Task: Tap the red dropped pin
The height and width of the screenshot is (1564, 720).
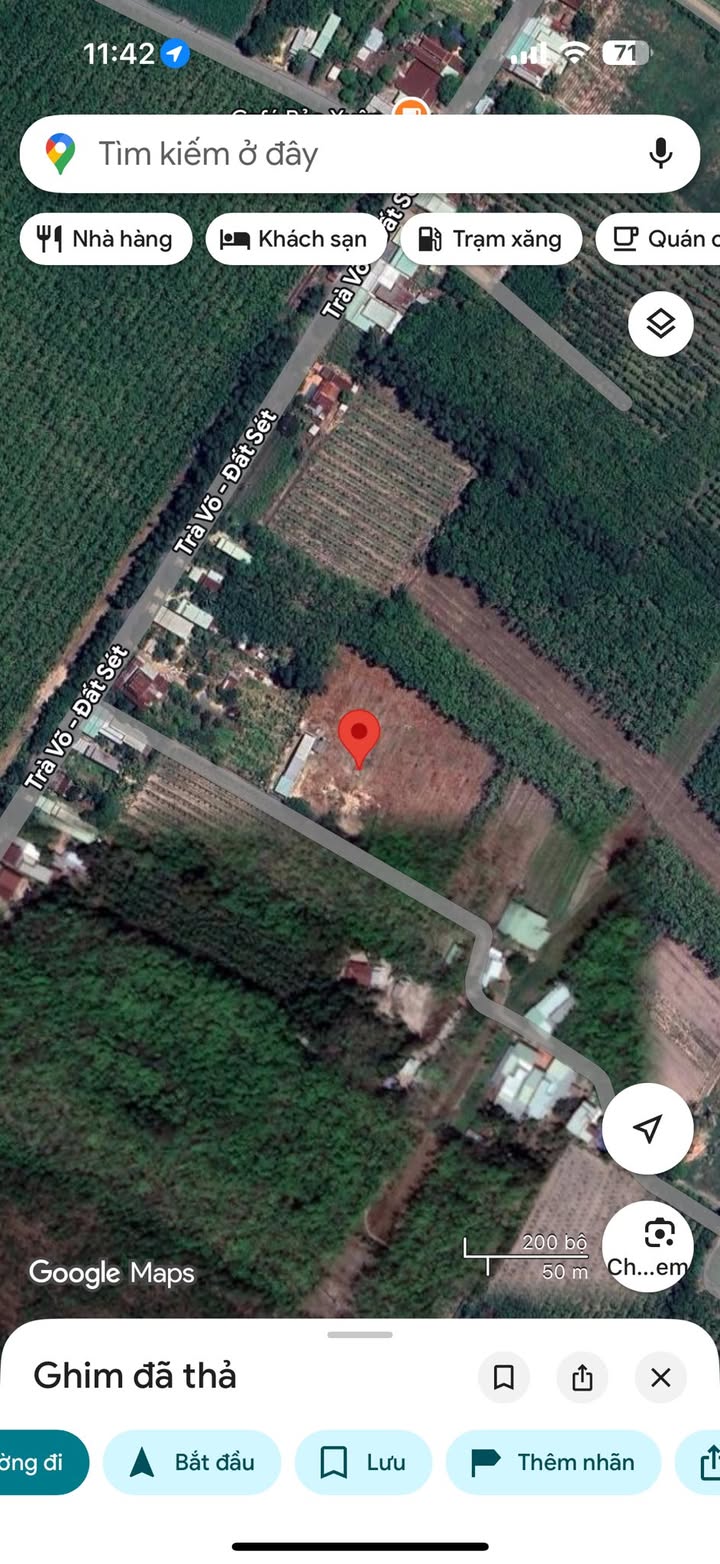Action: [x=359, y=738]
